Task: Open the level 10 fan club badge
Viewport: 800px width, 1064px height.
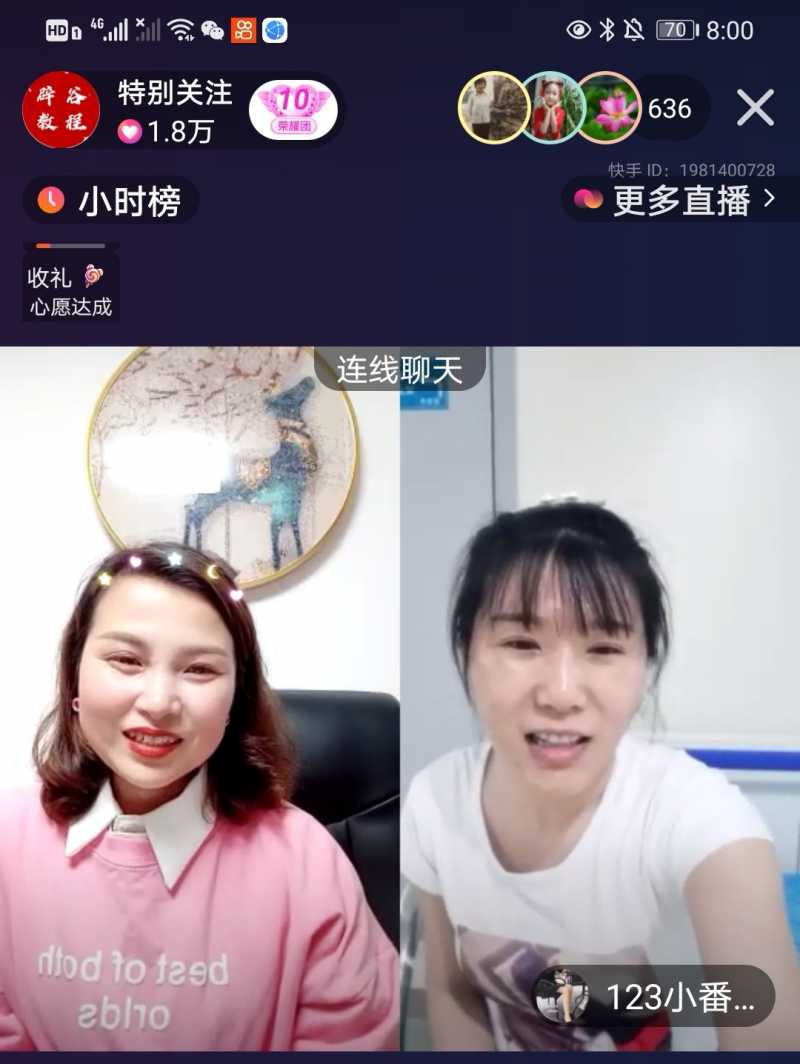Action: [293, 110]
